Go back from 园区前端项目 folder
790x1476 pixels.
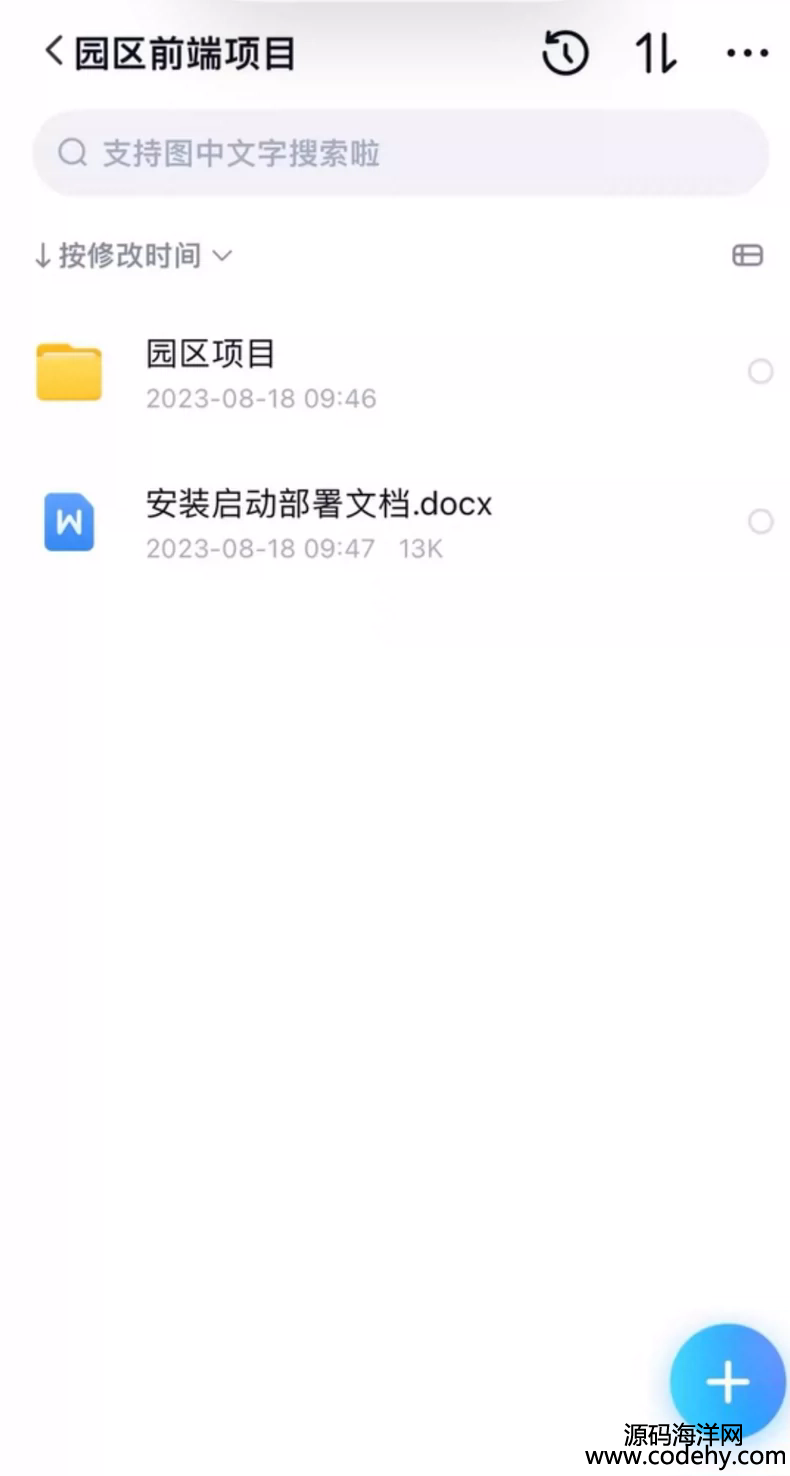pos(53,51)
